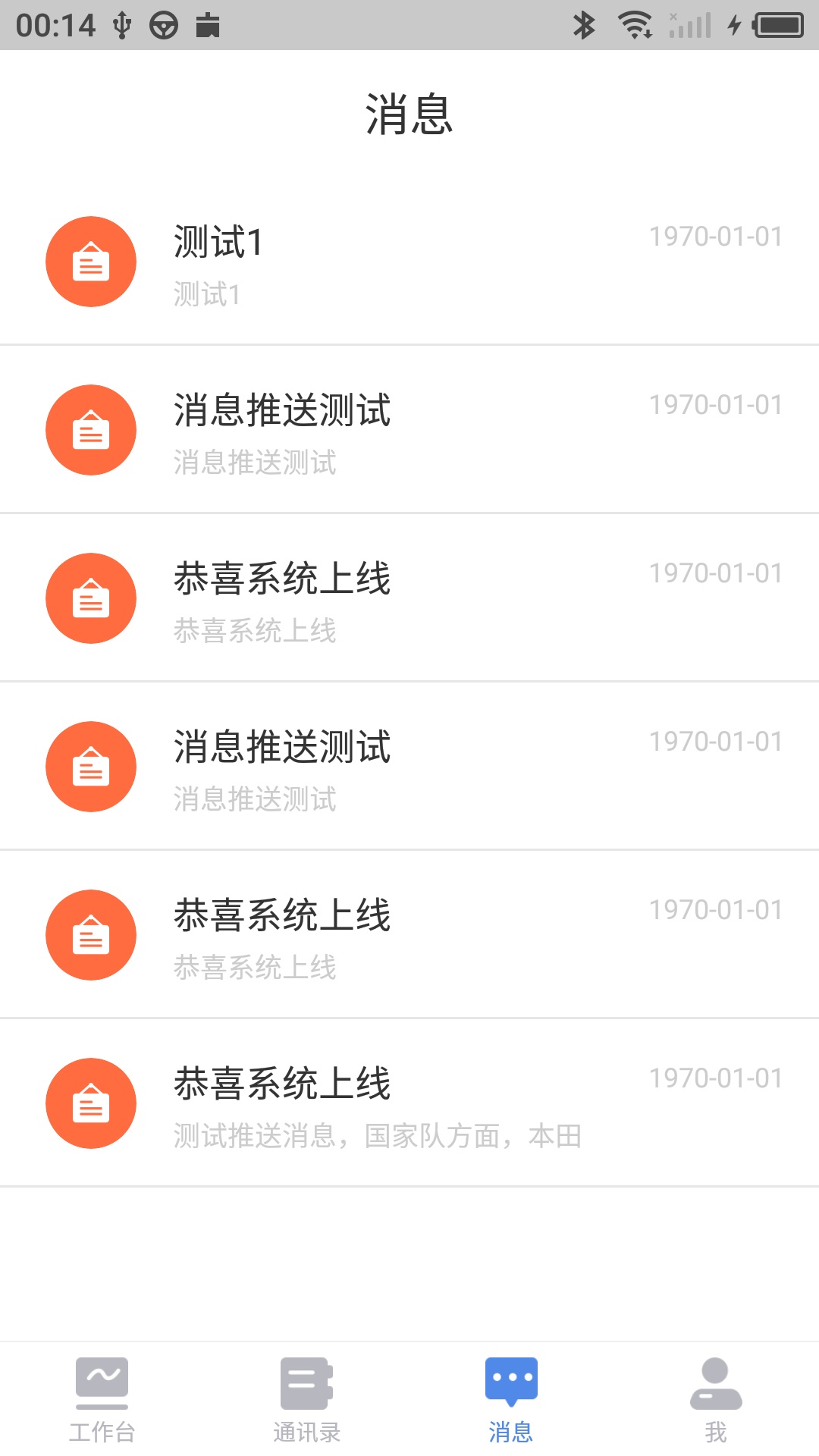
Task: Tap the orange icon of the fourth message row
Action: point(91,767)
